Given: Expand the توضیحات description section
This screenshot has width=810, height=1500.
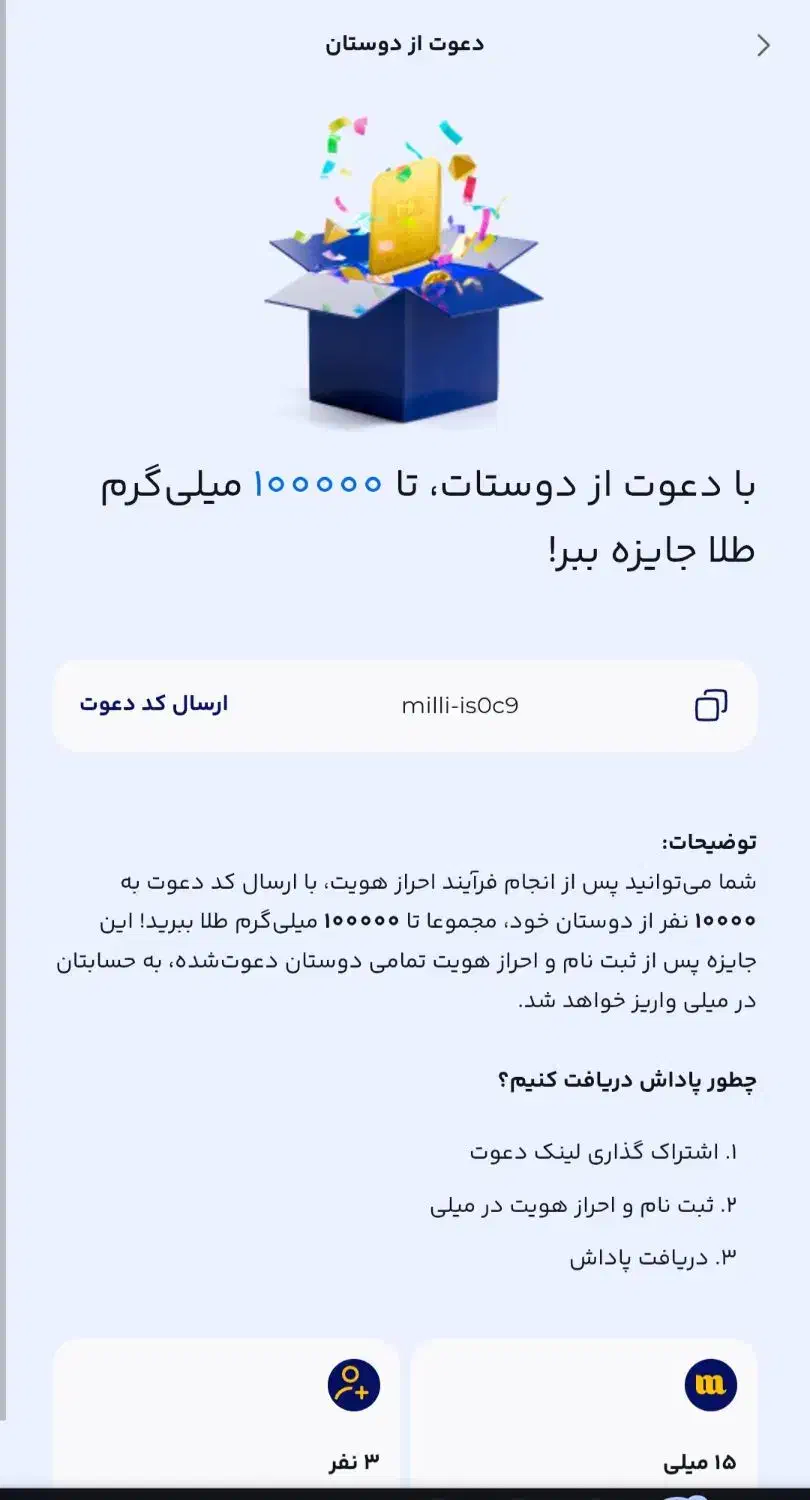Looking at the screenshot, I should [x=717, y=843].
